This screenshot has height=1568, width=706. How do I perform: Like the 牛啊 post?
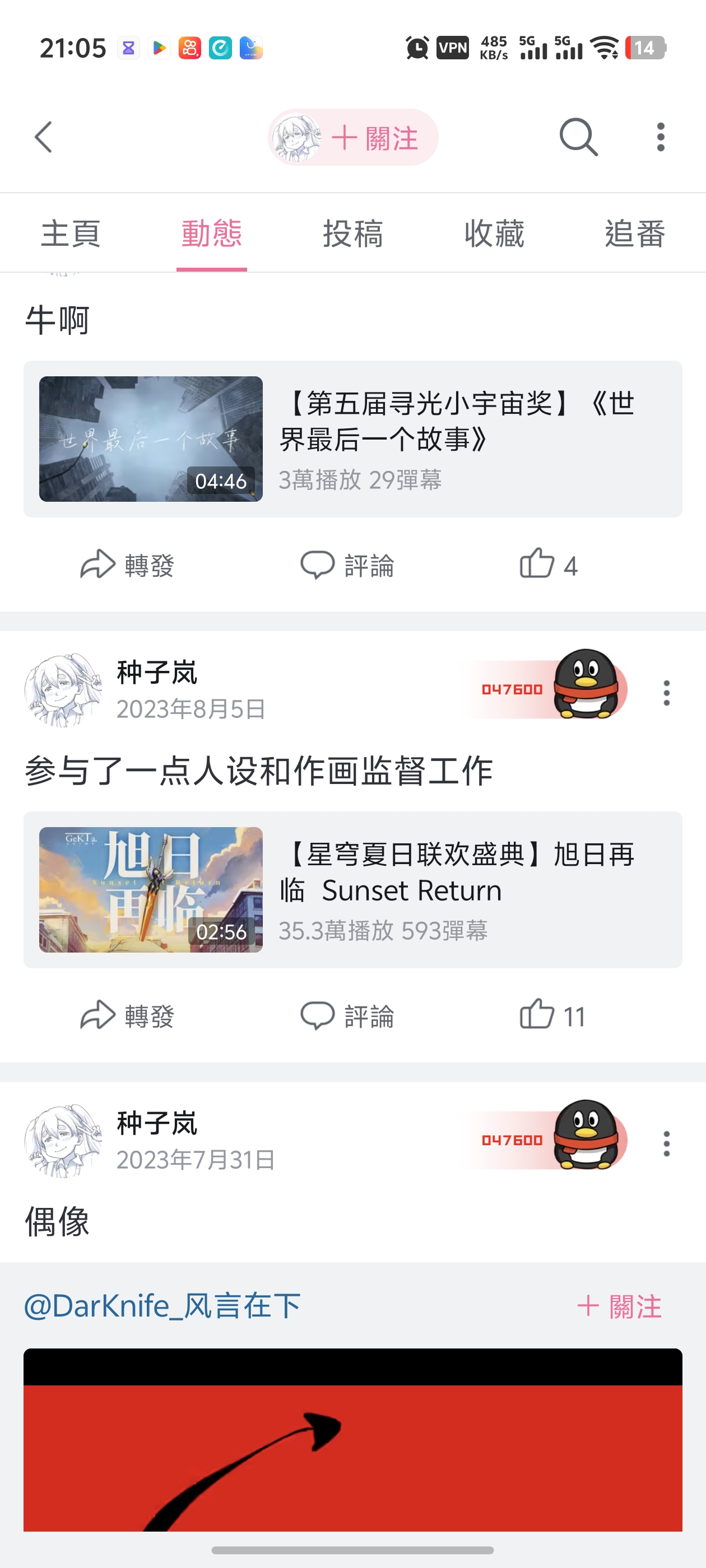[x=548, y=566]
